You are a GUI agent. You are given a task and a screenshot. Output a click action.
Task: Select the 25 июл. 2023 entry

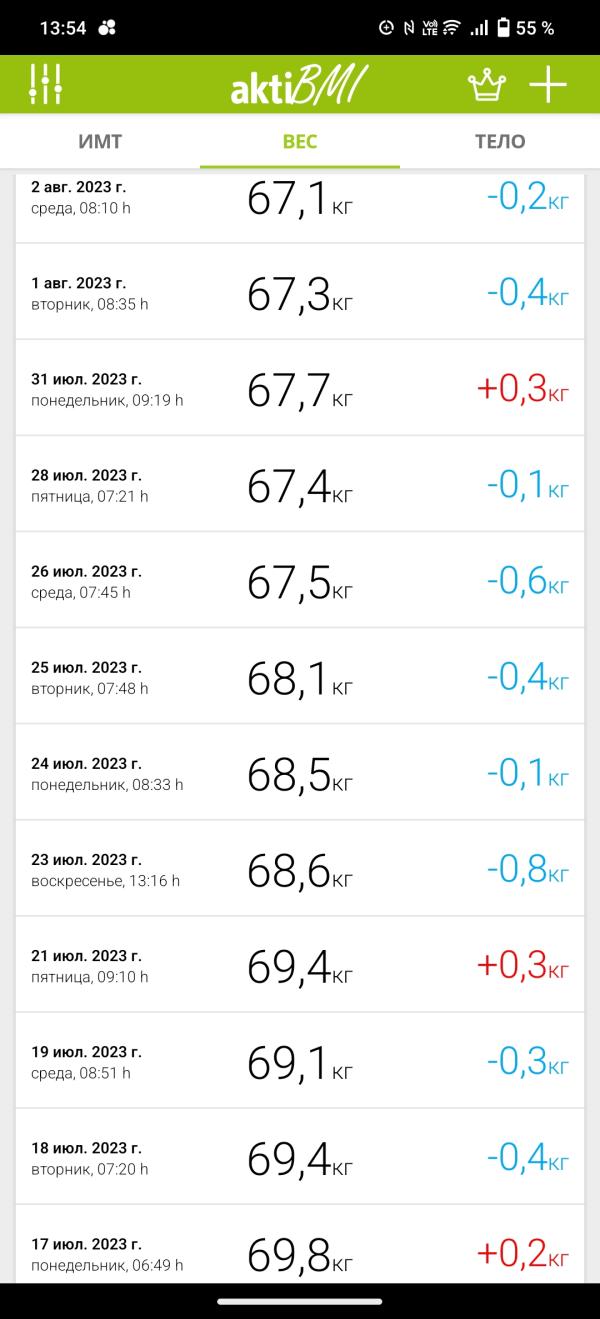coord(300,676)
